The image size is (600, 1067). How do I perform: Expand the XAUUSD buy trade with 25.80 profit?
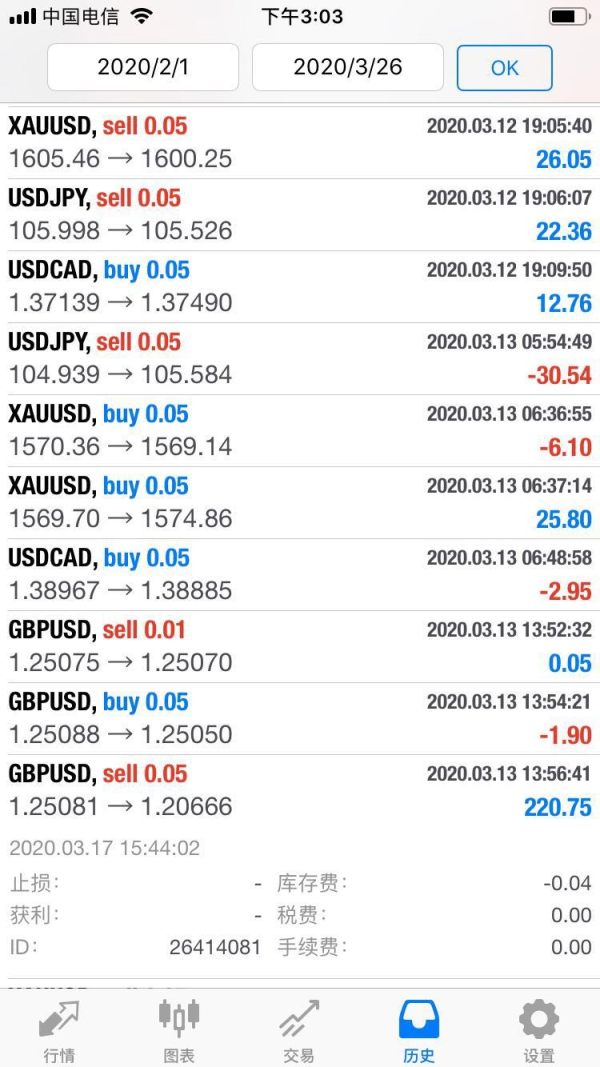pyautogui.click(x=300, y=503)
